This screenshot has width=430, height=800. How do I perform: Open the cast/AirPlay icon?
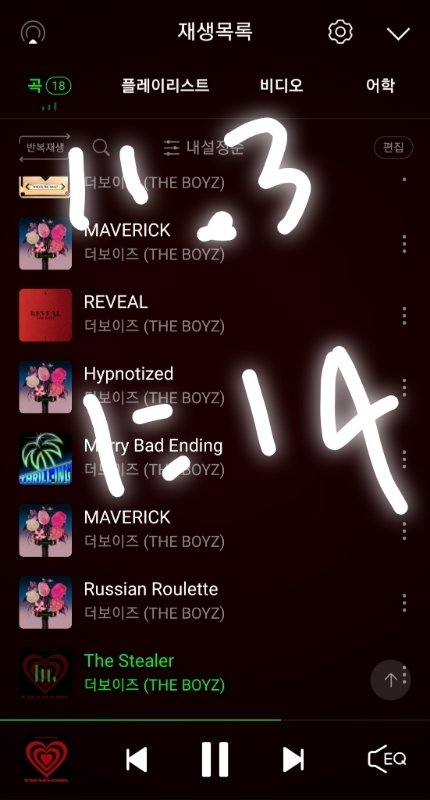pyautogui.click(x=33, y=33)
